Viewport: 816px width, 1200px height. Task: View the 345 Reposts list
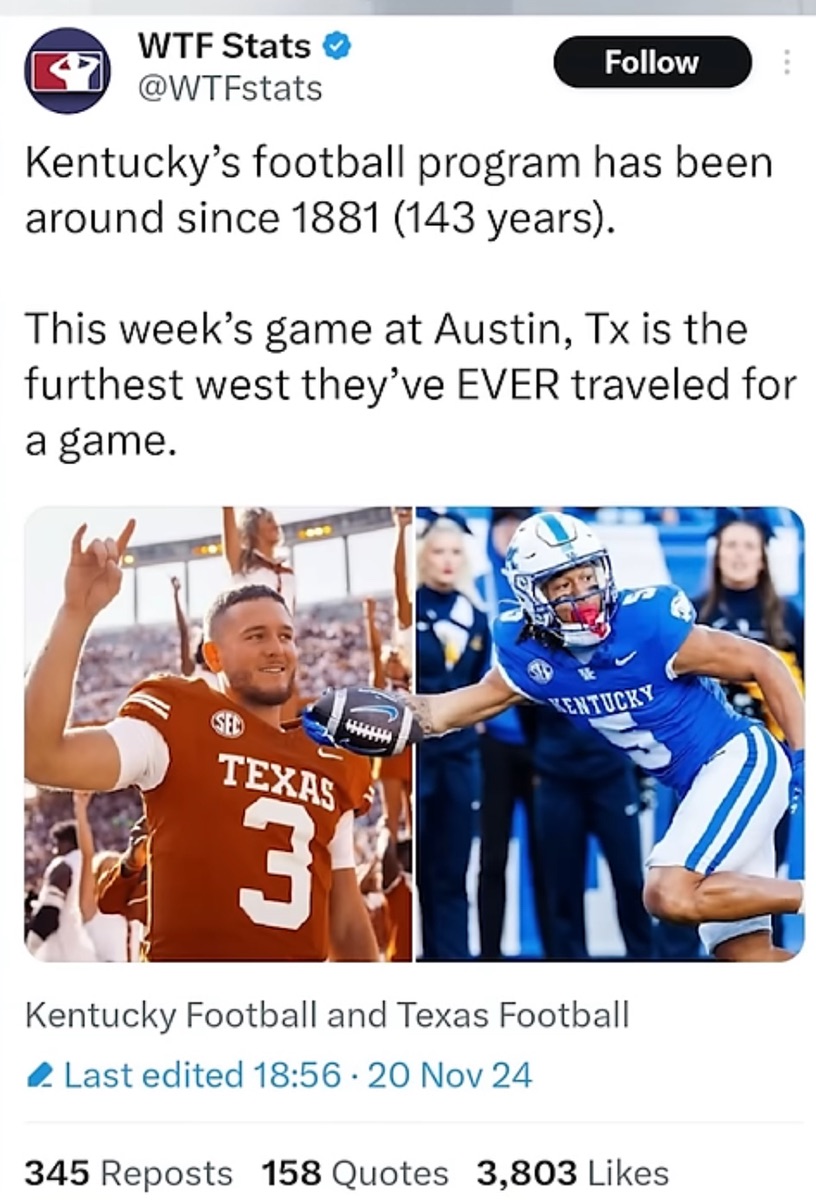pos(128,1172)
